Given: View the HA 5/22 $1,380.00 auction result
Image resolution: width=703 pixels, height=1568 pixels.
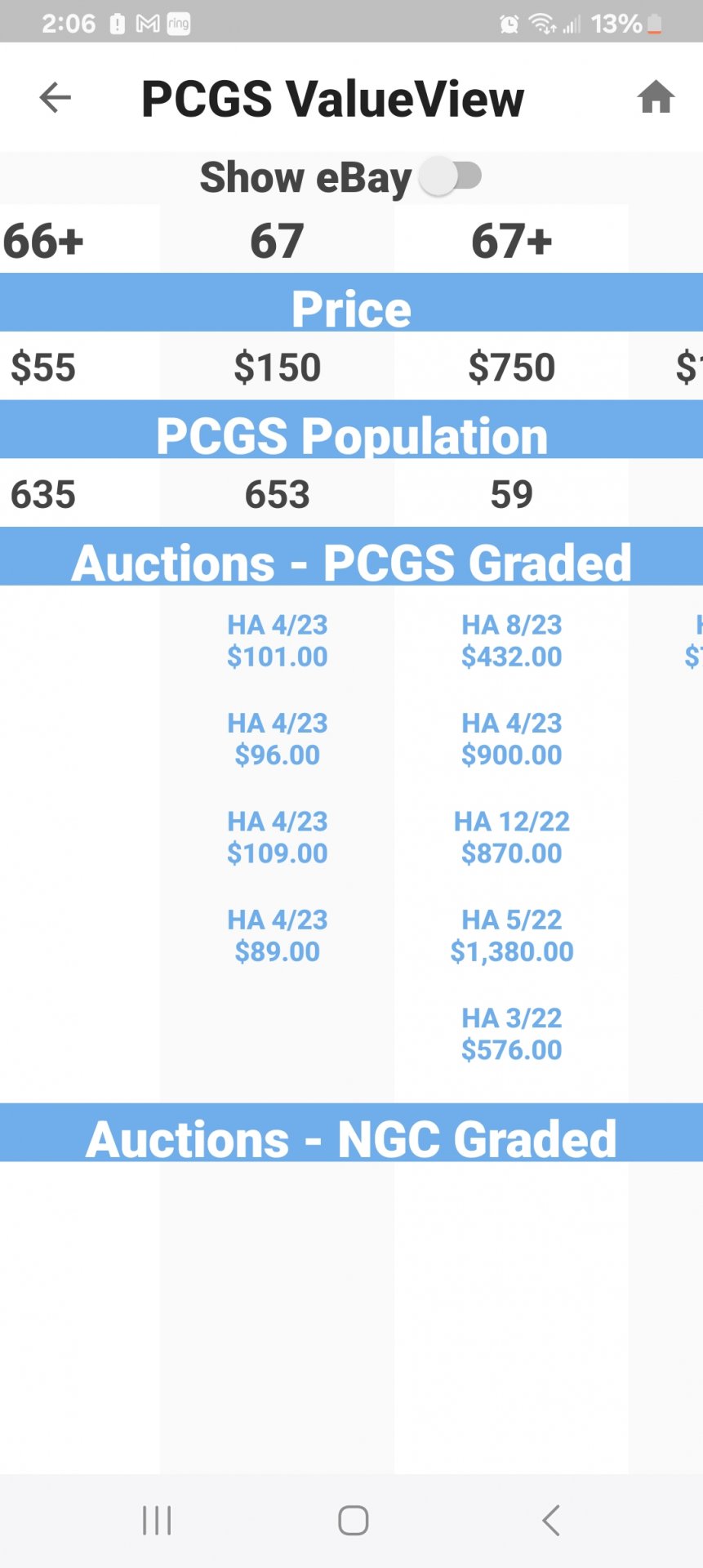Looking at the screenshot, I should point(511,936).
